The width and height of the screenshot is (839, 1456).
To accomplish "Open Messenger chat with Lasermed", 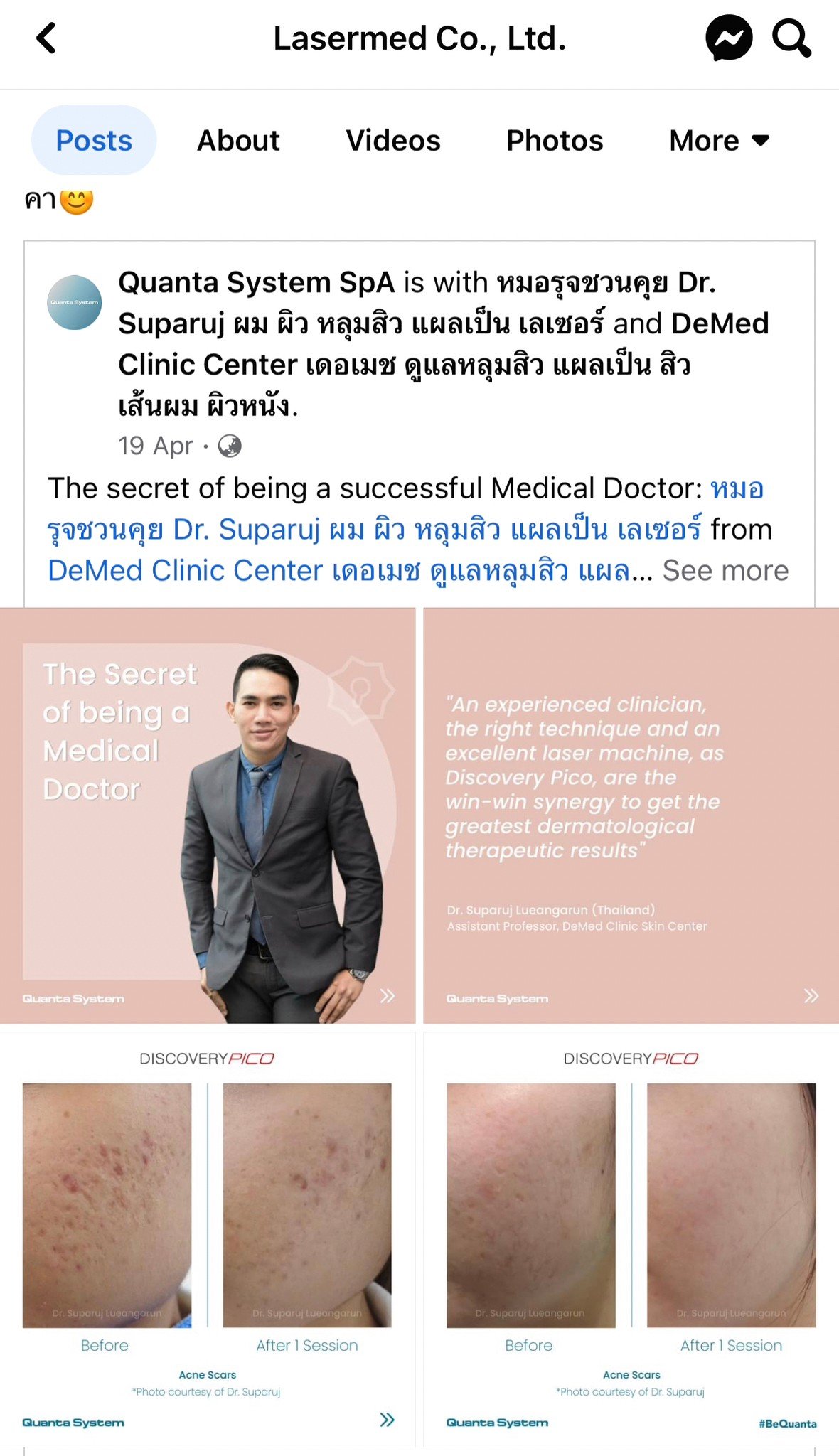I will 729,38.
